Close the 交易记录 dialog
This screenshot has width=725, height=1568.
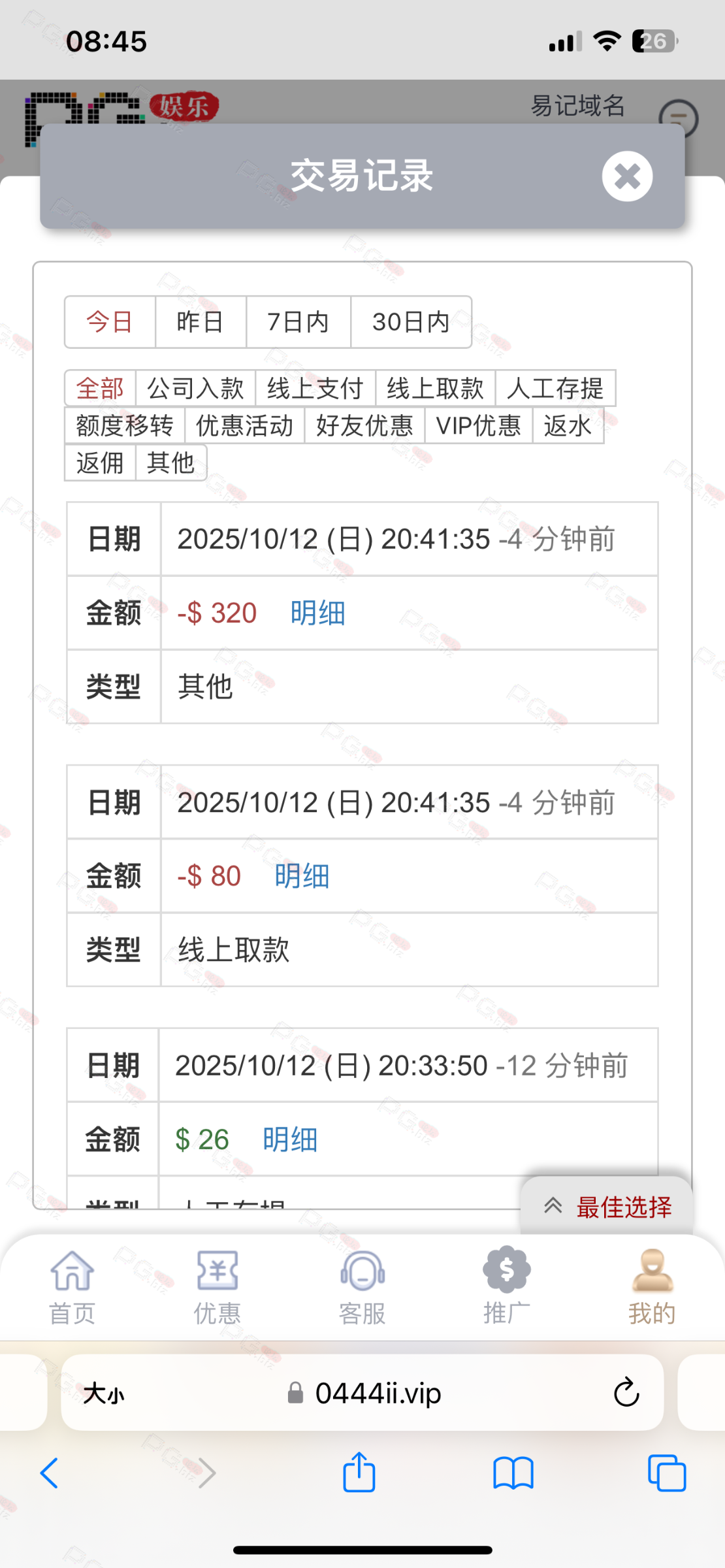[x=627, y=176]
